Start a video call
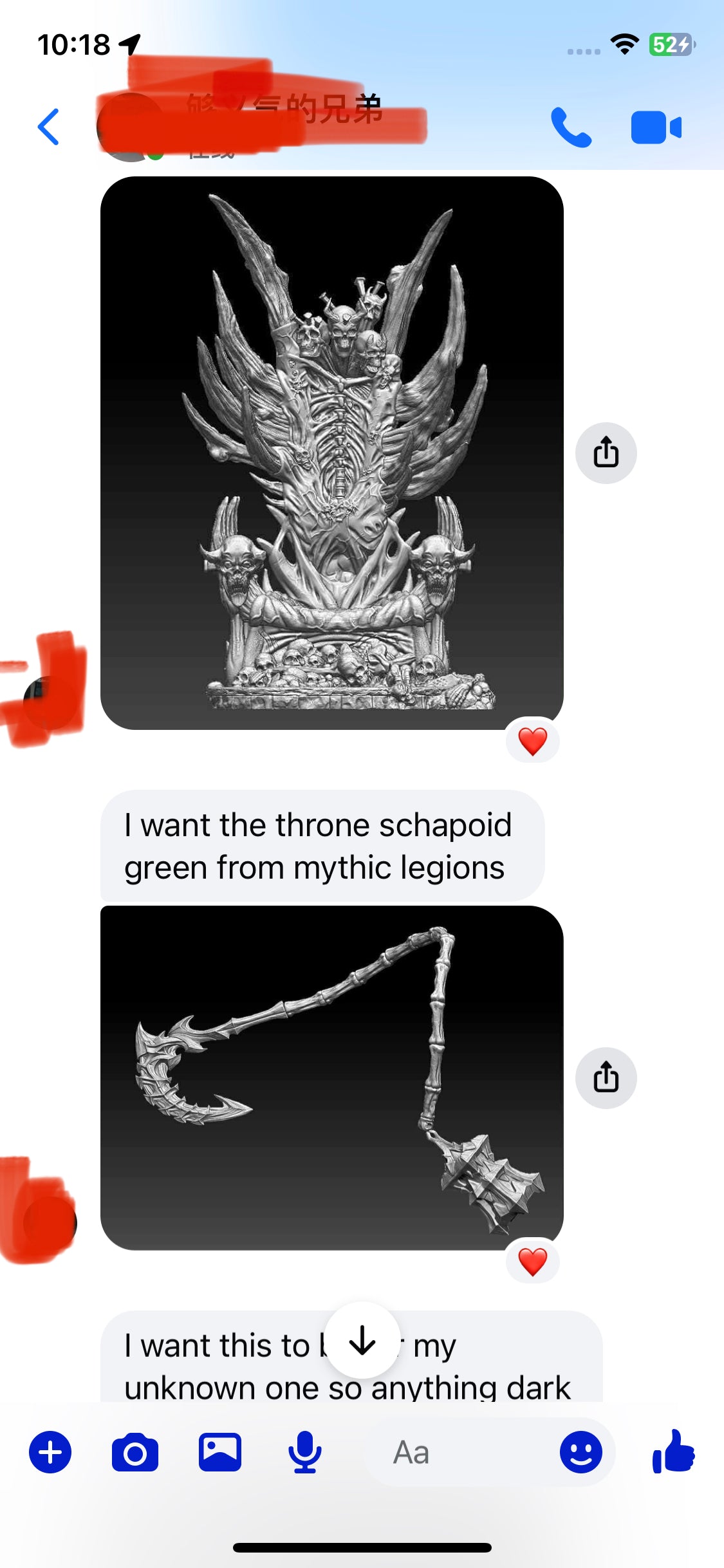The image size is (724, 1568). coord(656,127)
